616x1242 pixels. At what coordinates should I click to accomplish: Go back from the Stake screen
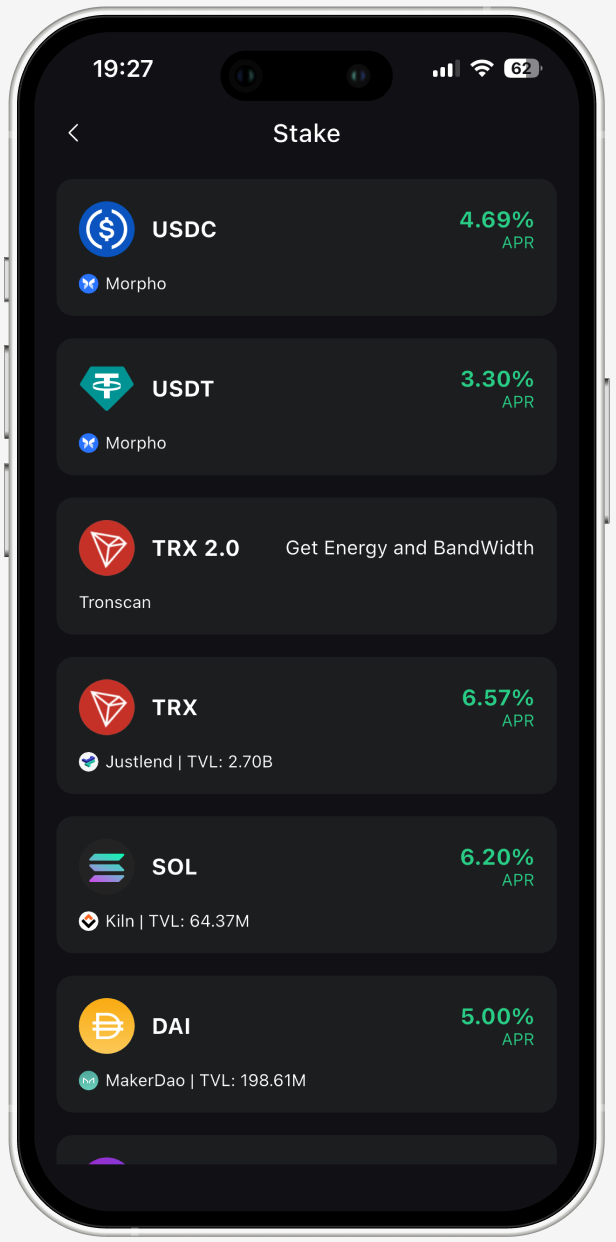coord(73,133)
